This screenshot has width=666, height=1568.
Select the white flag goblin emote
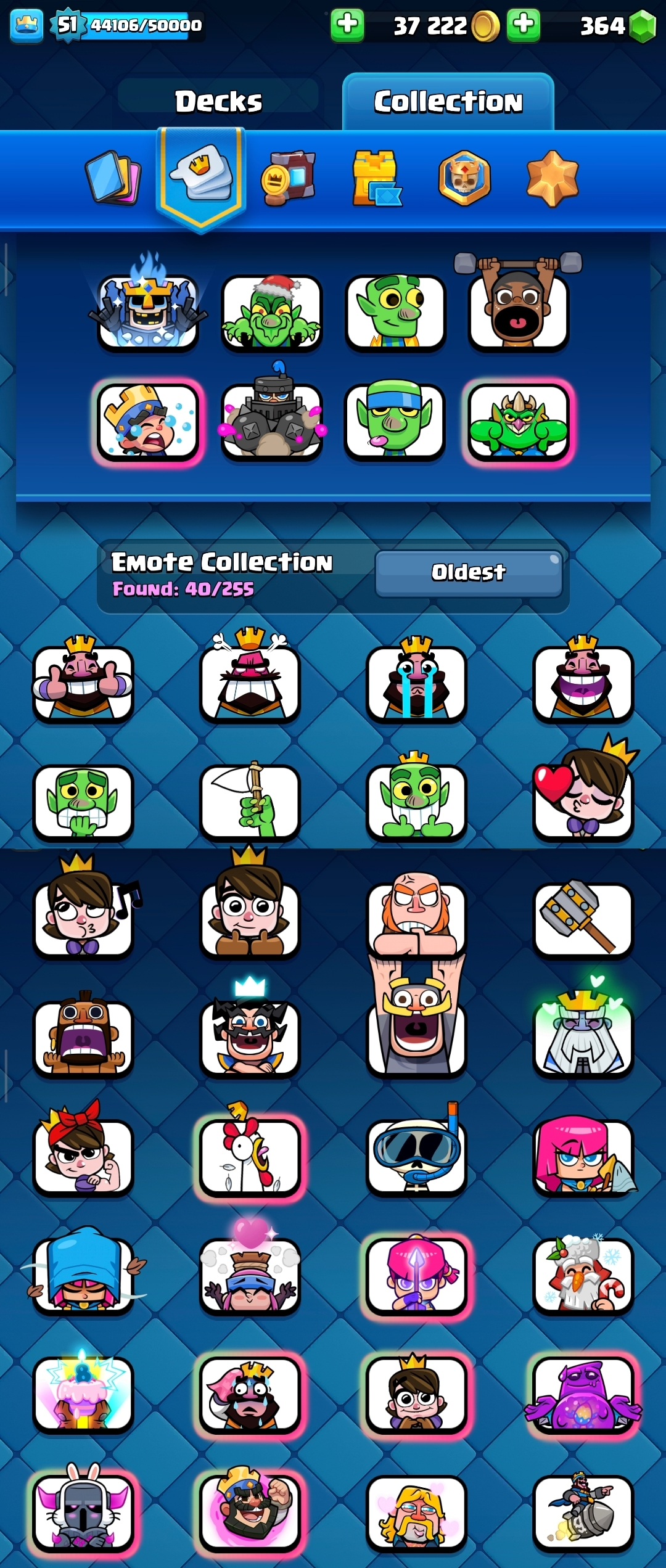(x=250, y=800)
